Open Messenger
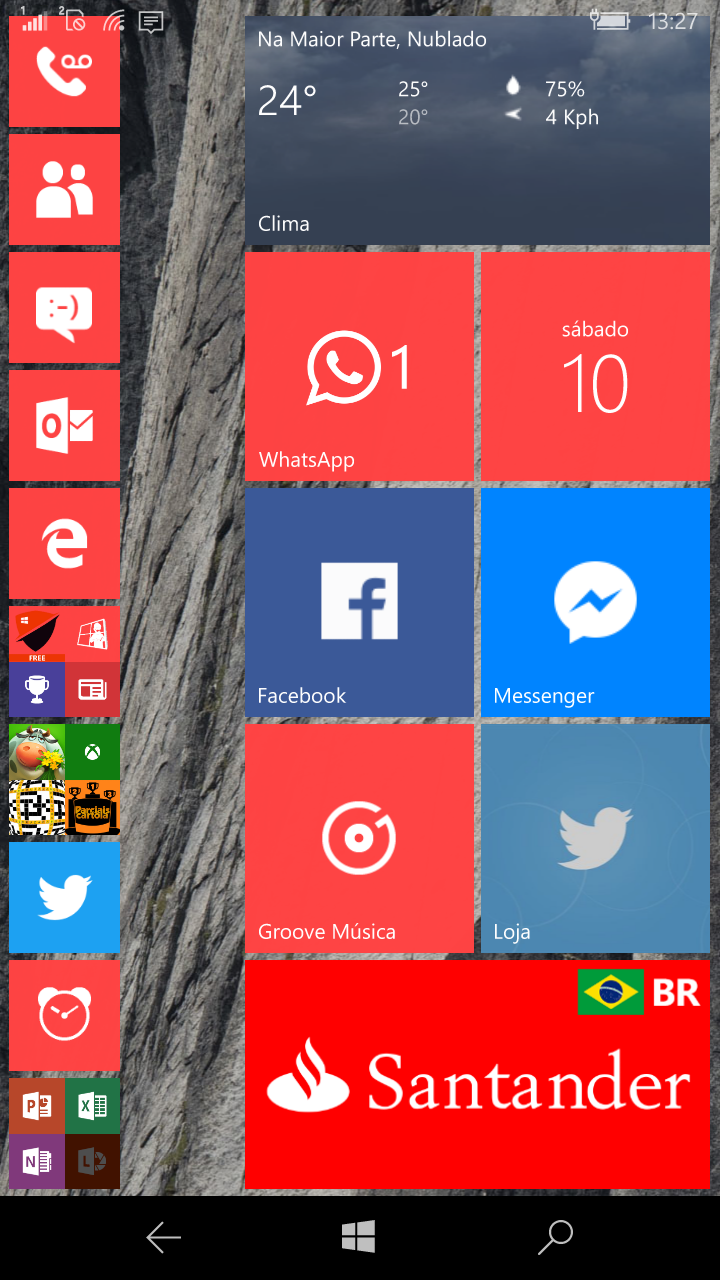This screenshot has width=720, height=1280. click(595, 602)
